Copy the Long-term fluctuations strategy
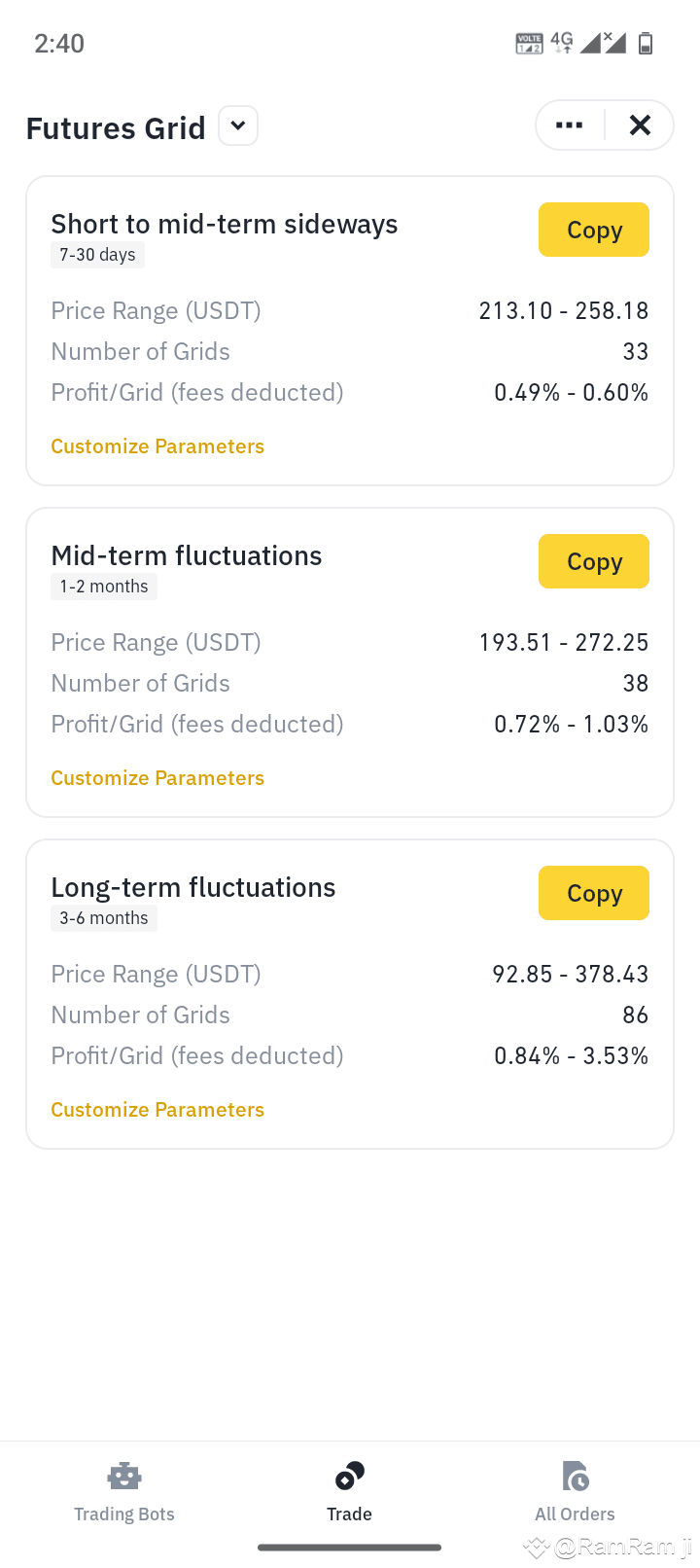 (x=593, y=893)
